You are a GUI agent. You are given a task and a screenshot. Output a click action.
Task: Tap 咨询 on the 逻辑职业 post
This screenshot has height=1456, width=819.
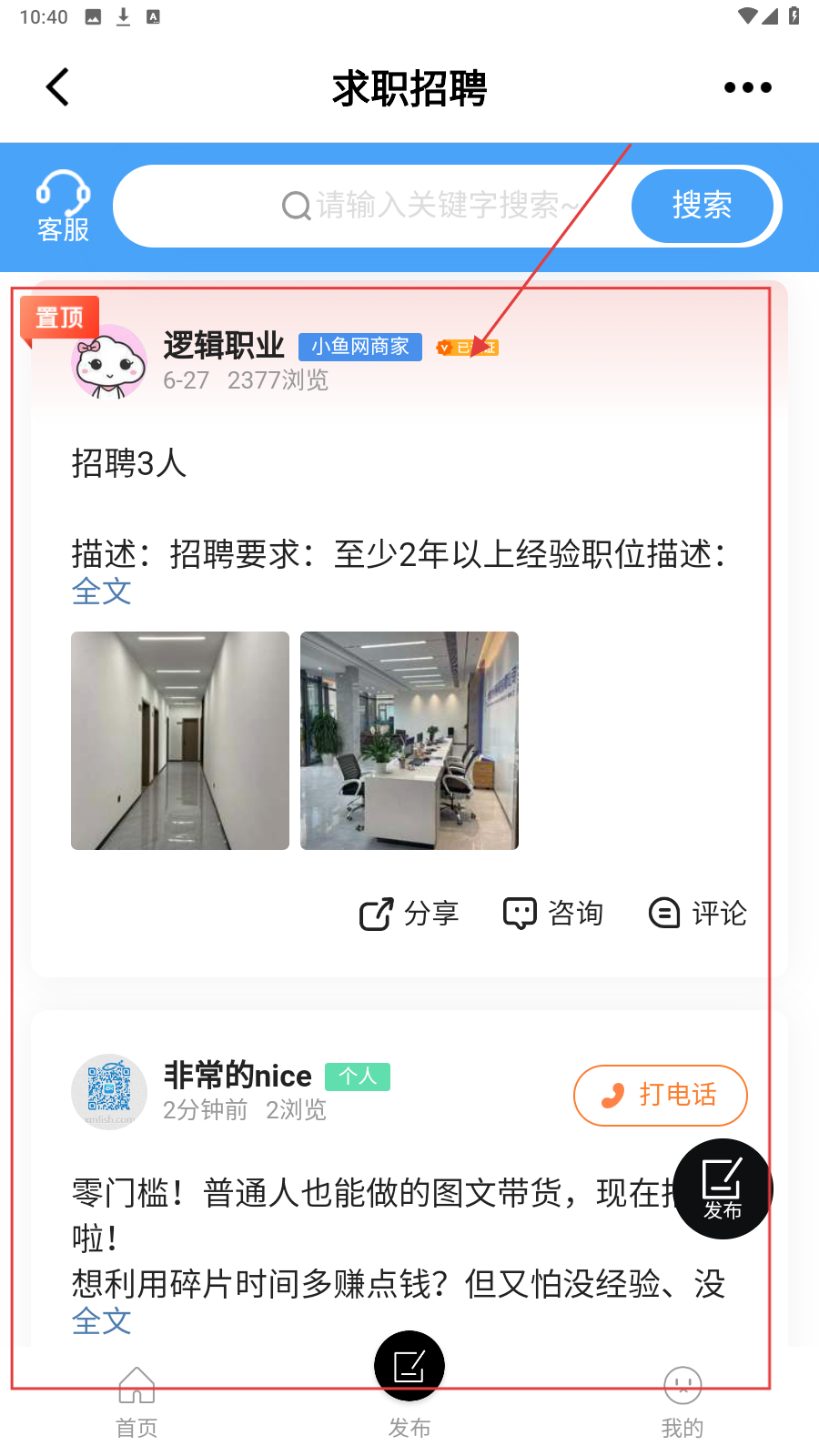[553, 914]
